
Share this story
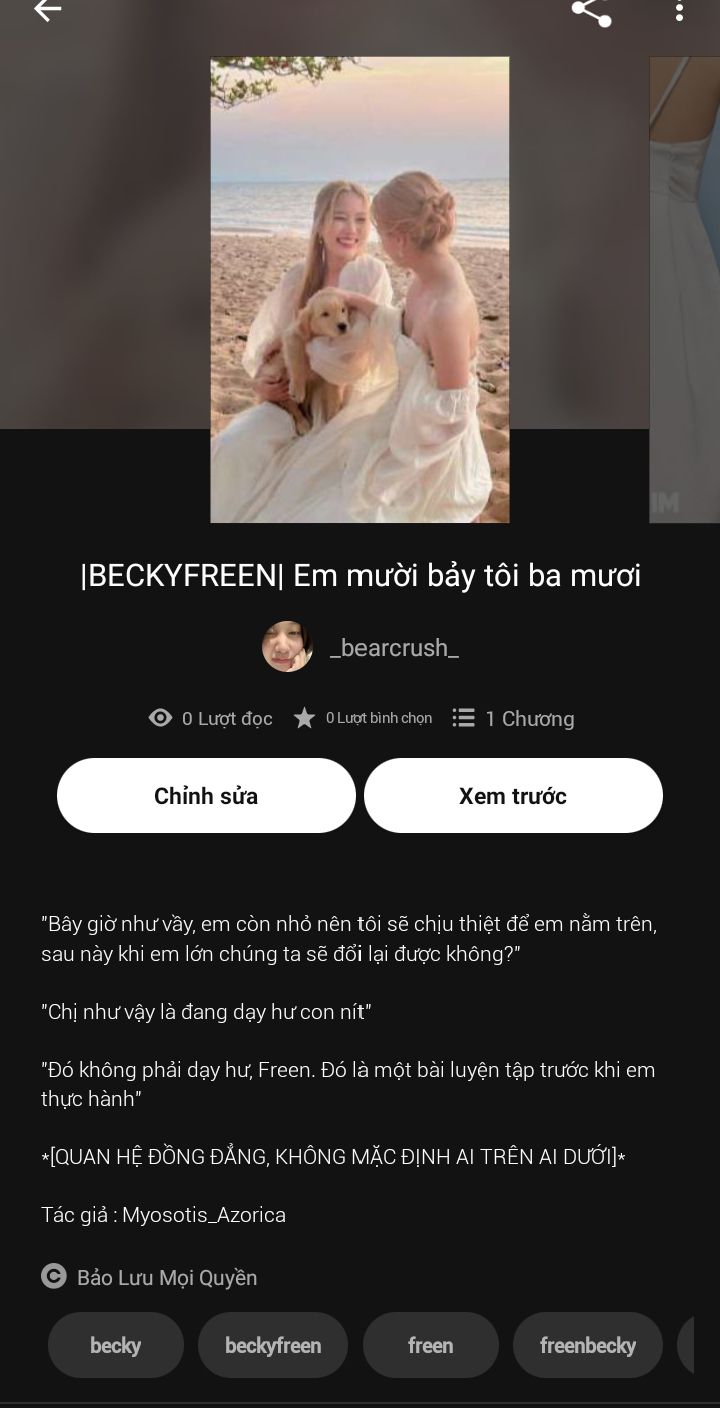point(591,12)
